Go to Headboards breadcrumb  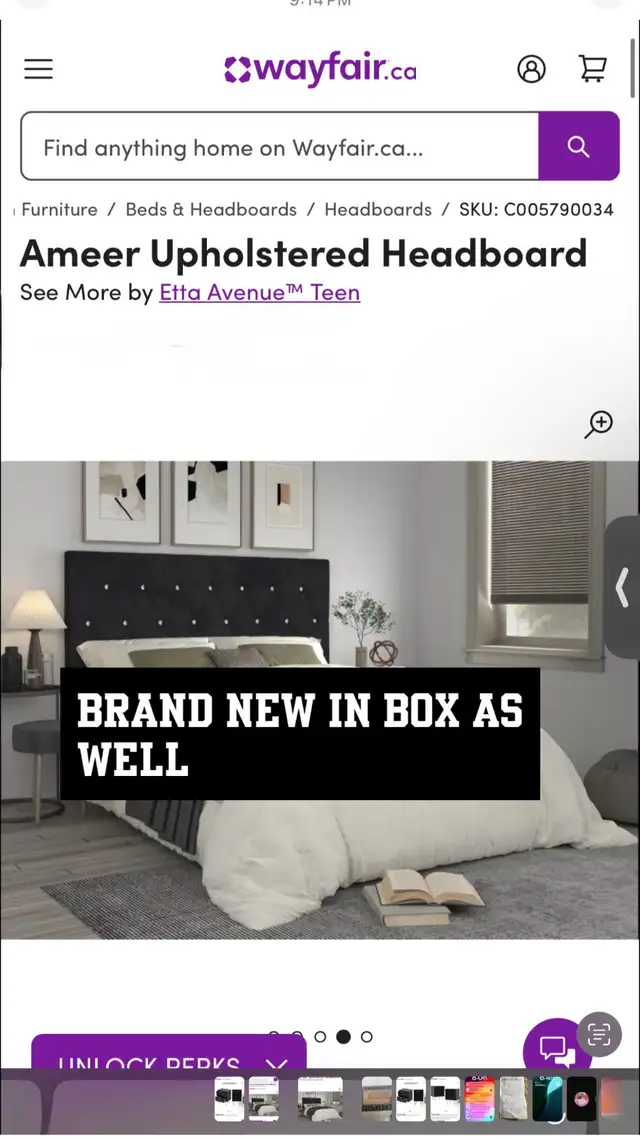click(x=378, y=209)
